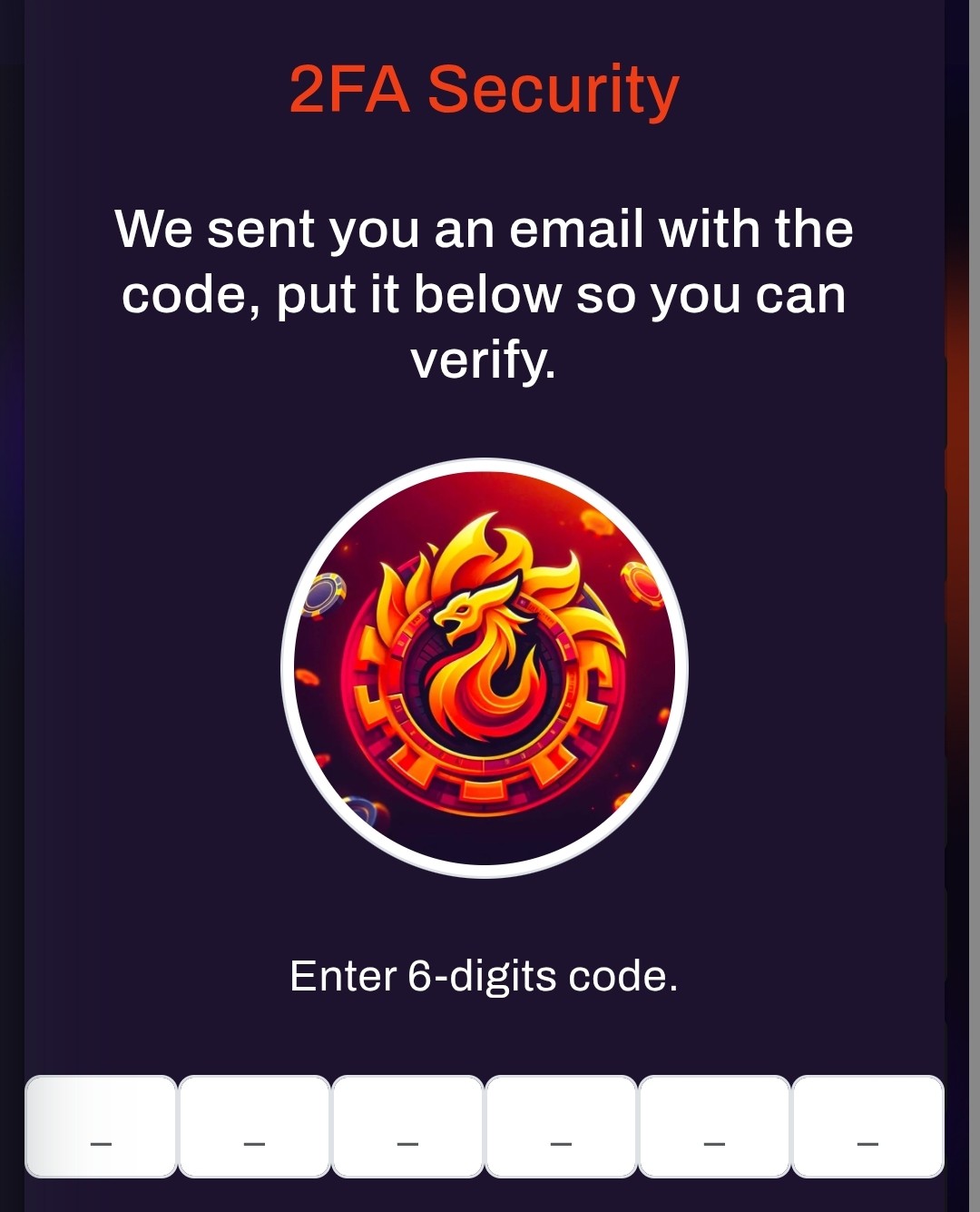Select the fifth digit code box
The width and height of the screenshot is (980, 1212).
[714, 1126]
